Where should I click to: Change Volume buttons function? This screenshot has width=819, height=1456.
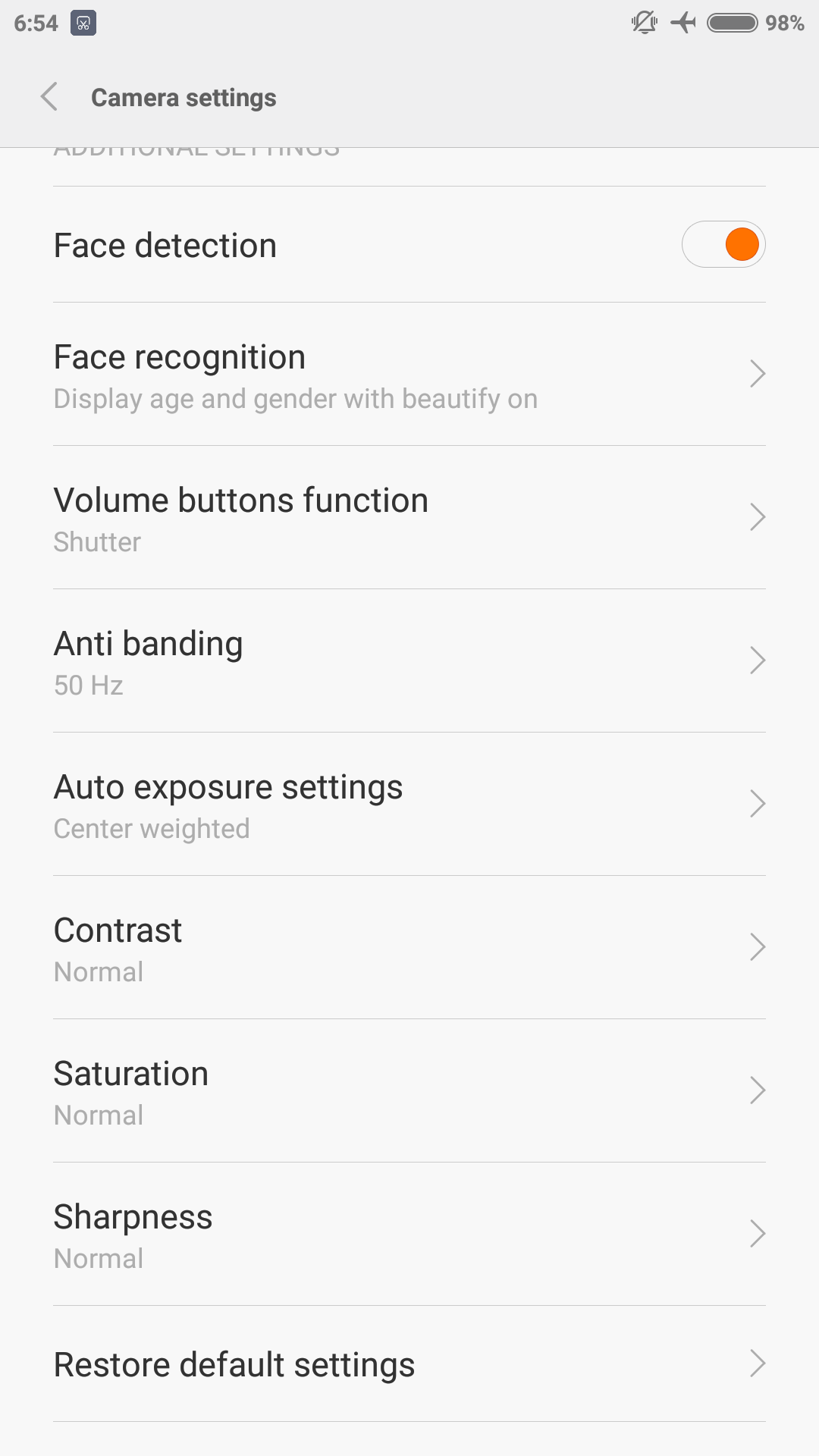(409, 518)
